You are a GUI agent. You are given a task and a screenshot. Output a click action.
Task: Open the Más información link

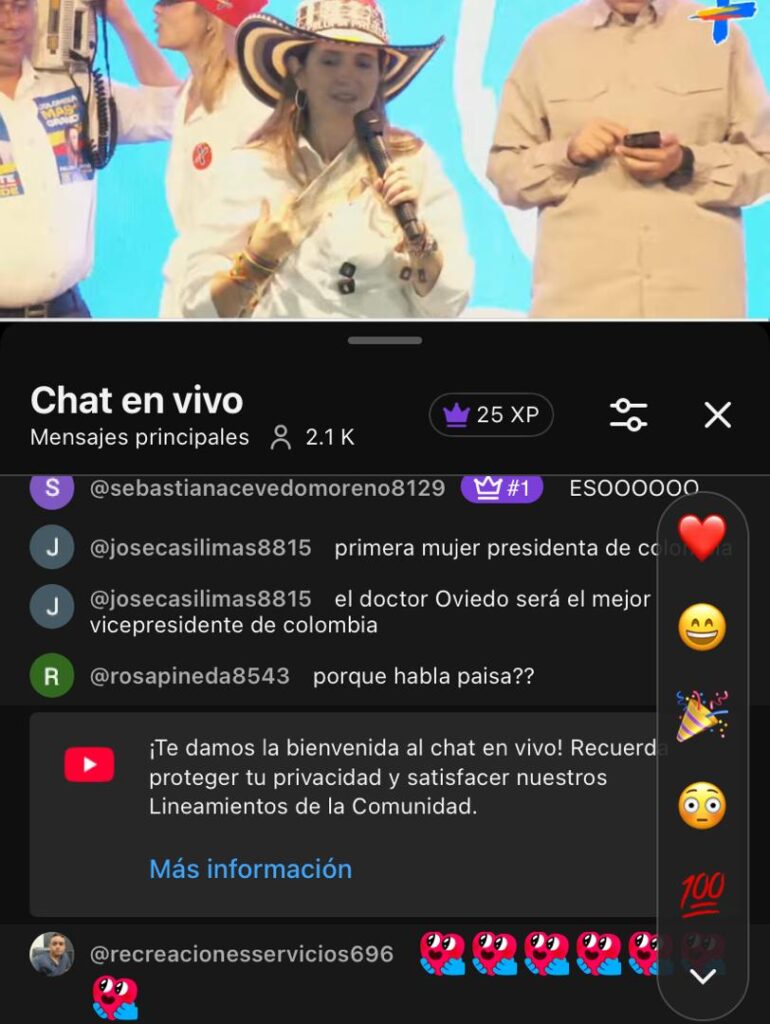(x=250, y=869)
